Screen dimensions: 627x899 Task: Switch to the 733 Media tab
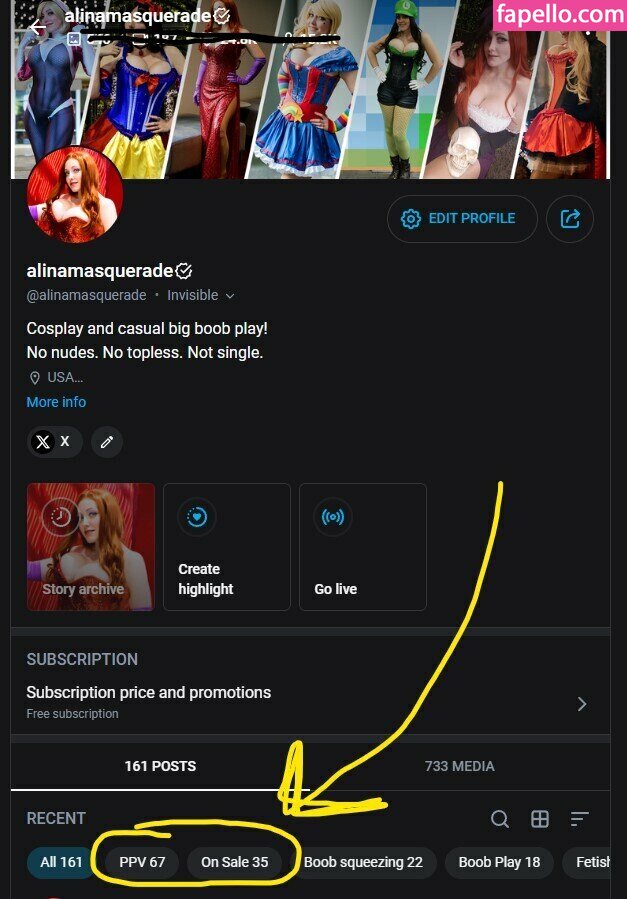[459, 766]
